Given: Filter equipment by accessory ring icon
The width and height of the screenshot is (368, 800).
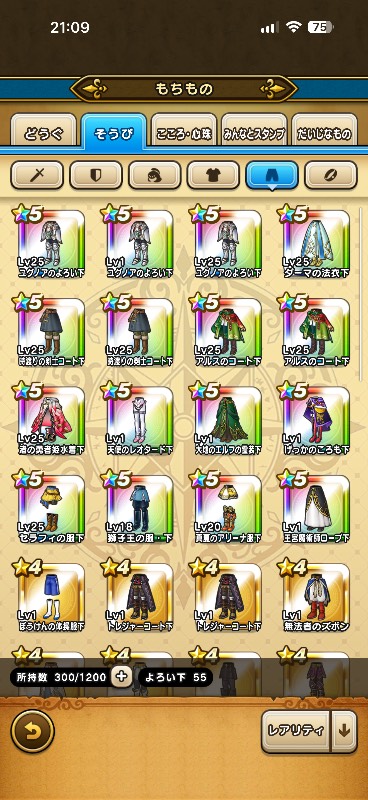Looking at the screenshot, I should pos(331,175).
